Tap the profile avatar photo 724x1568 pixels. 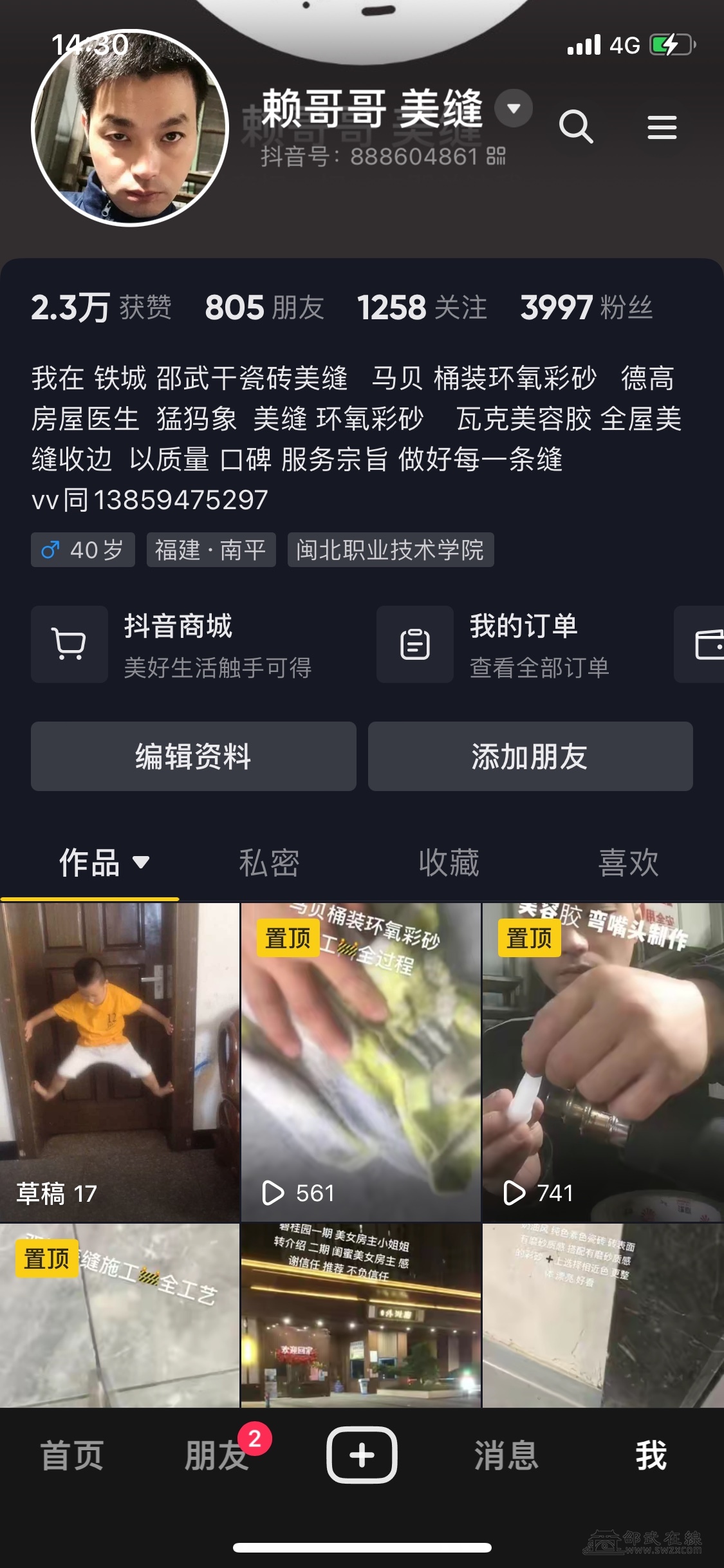point(129,127)
